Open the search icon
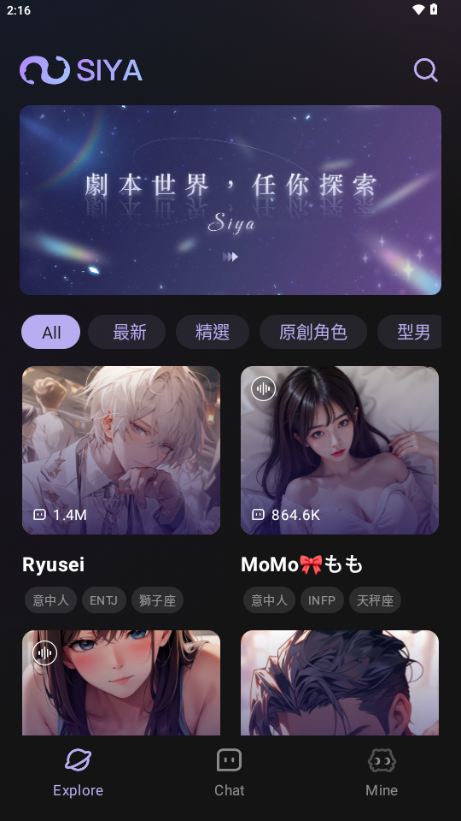The image size is (461, 821). (x=425, y=70)
